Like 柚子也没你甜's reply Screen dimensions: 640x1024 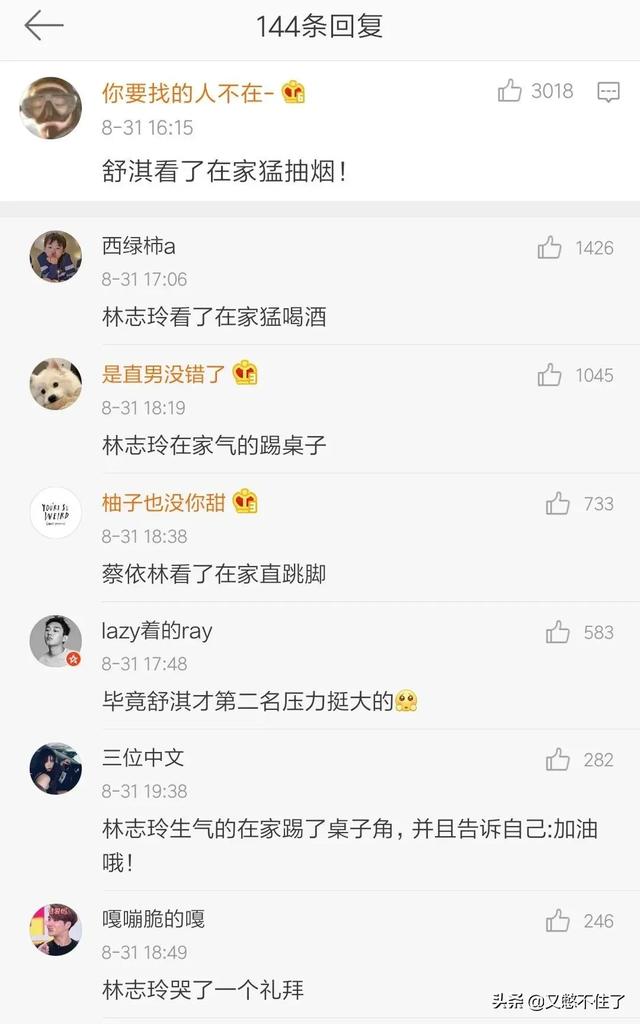click(558, 503)
